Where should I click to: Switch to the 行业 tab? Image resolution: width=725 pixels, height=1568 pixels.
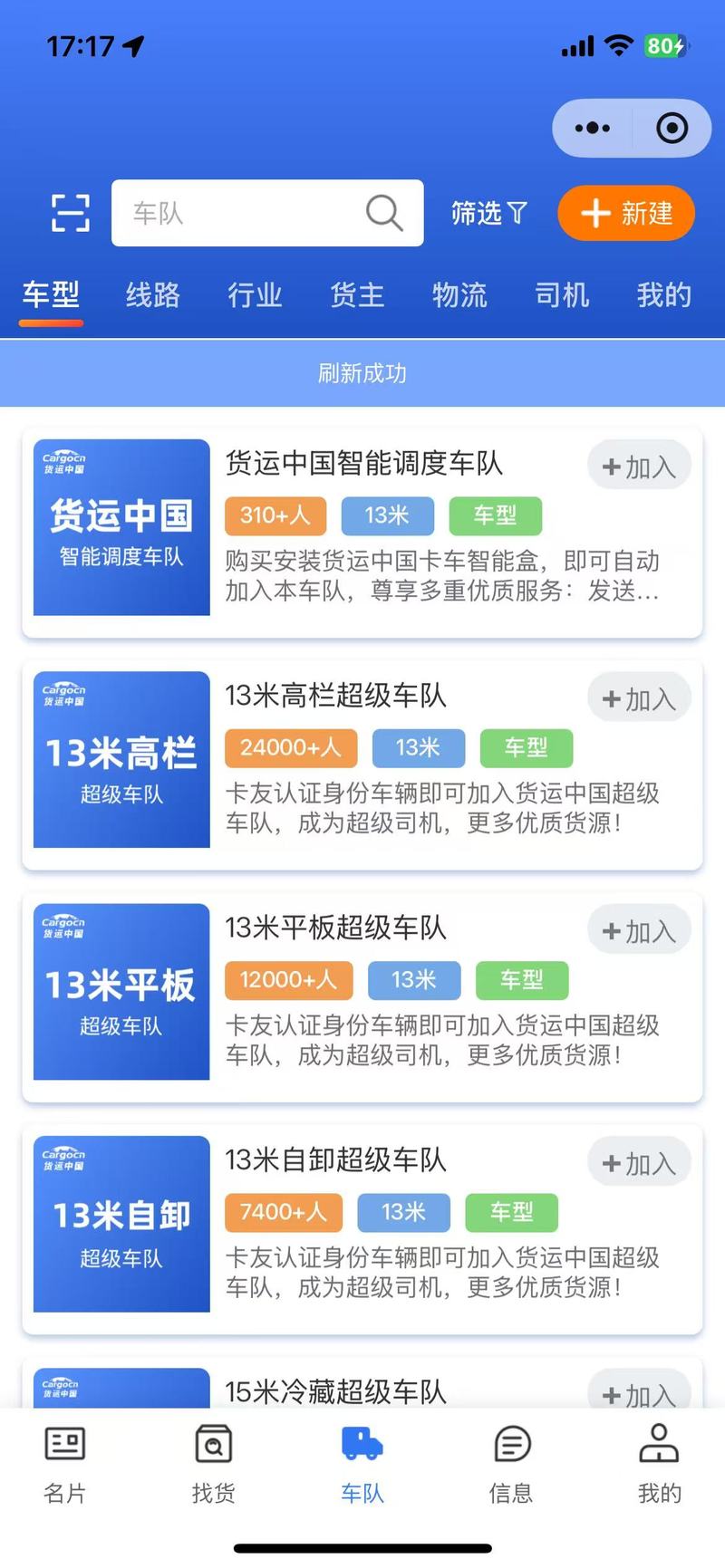(x=255, y=294)
